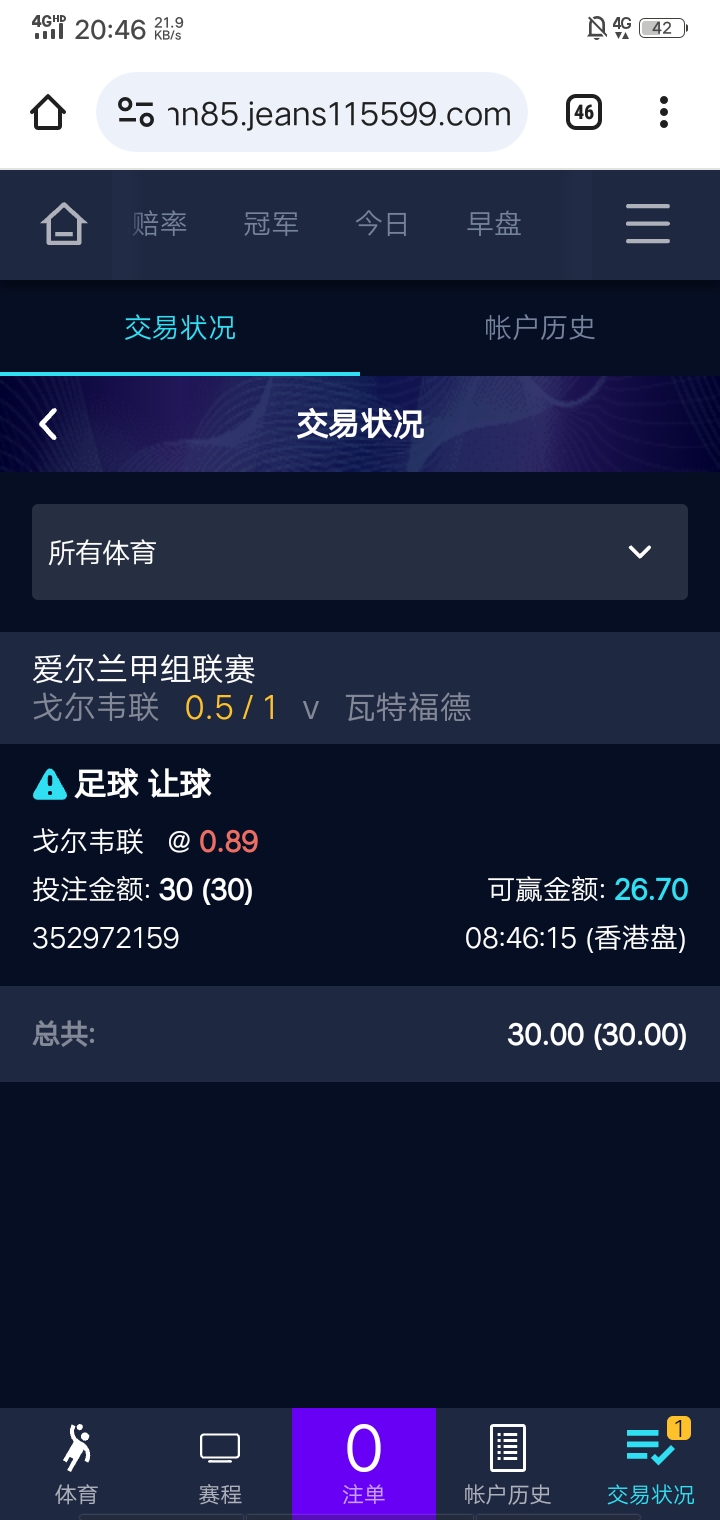
Task: Open the browser tab switcher
Action: click(584, 113)
